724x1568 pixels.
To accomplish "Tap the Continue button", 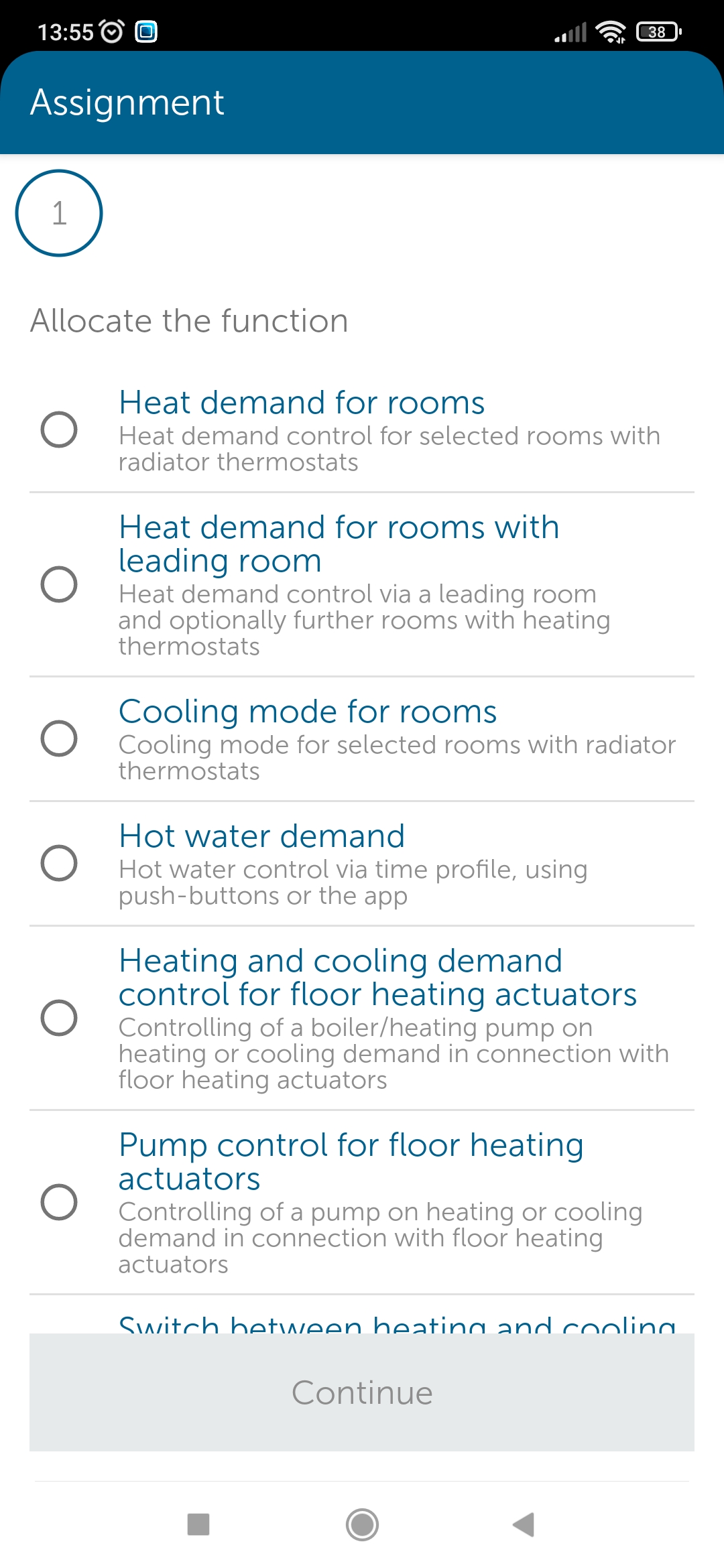I will tap(362, 1392).
